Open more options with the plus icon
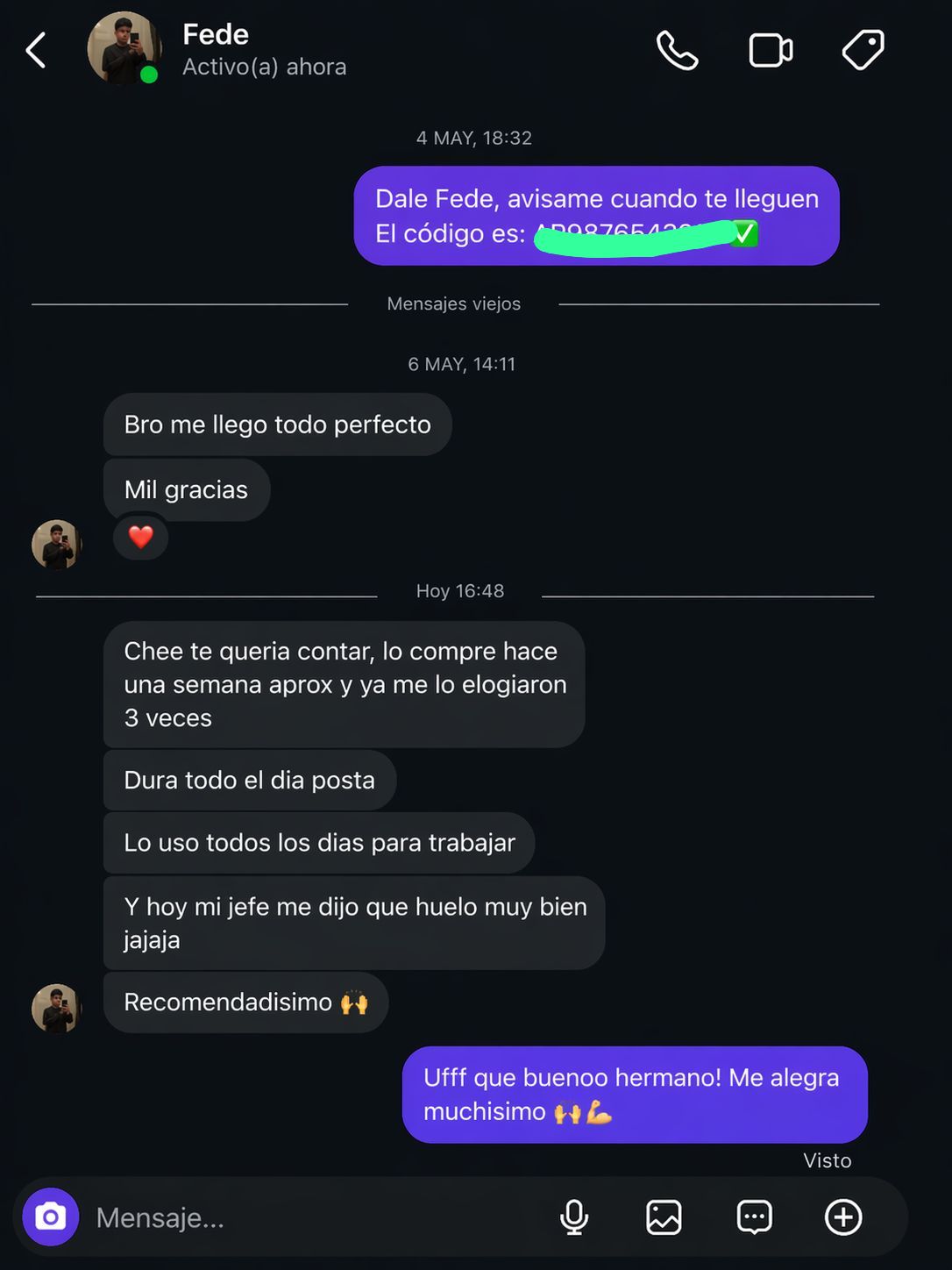The width and height of the screenshot is (952, 1270). click(843, 1217)
